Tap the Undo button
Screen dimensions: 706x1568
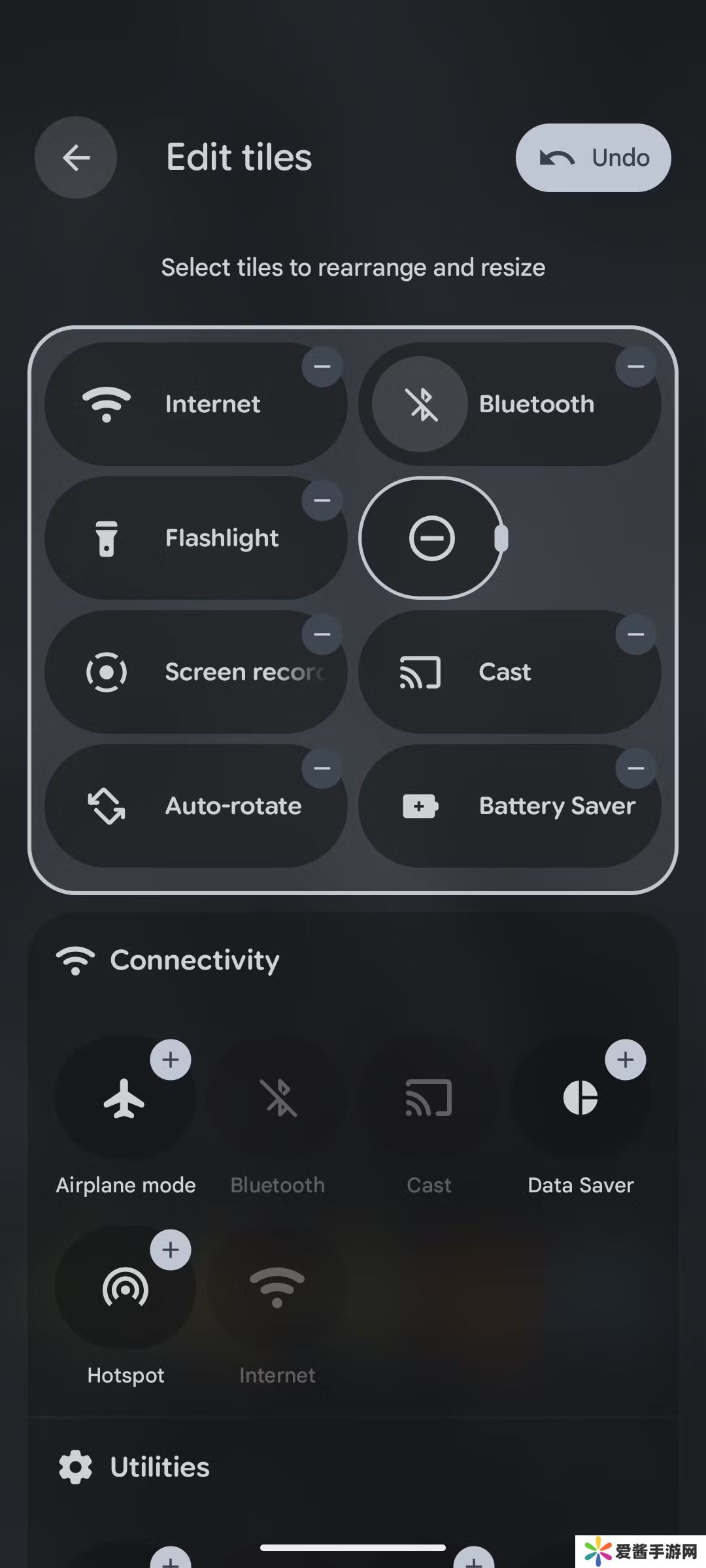tap(593, 157)
